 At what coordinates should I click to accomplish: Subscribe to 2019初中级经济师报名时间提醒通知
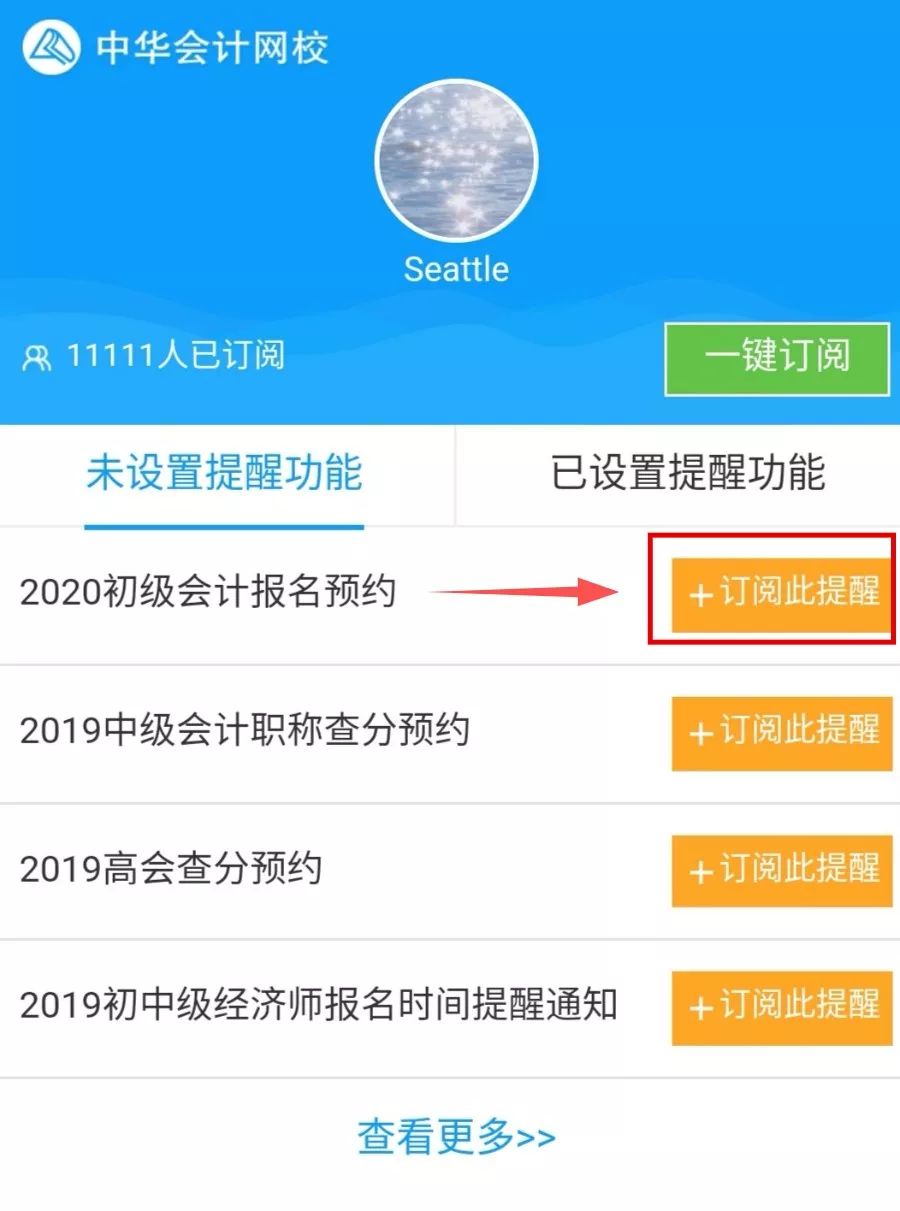[x=781, y=1007]
